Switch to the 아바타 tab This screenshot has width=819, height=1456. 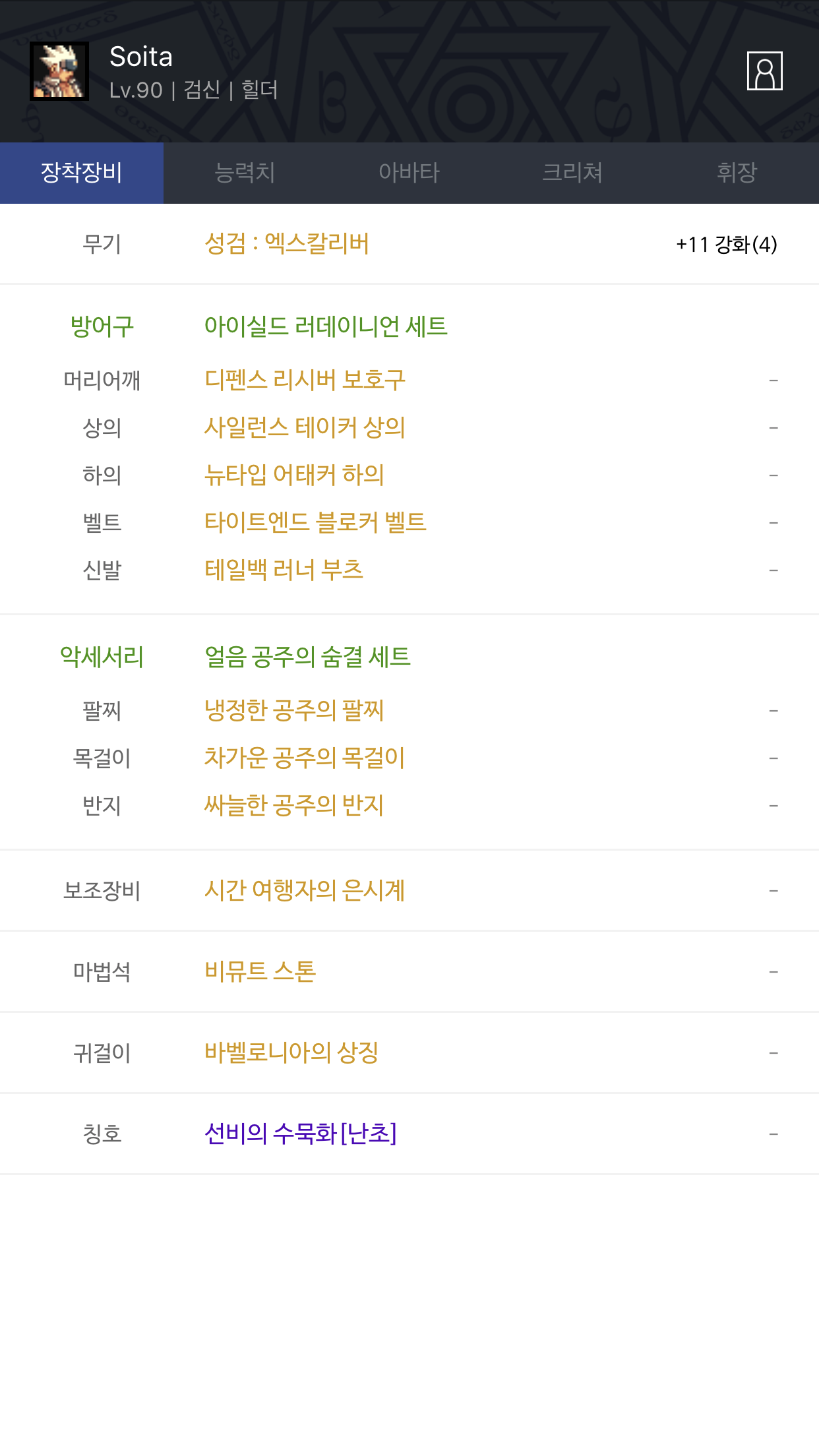[x=409, y=173]
